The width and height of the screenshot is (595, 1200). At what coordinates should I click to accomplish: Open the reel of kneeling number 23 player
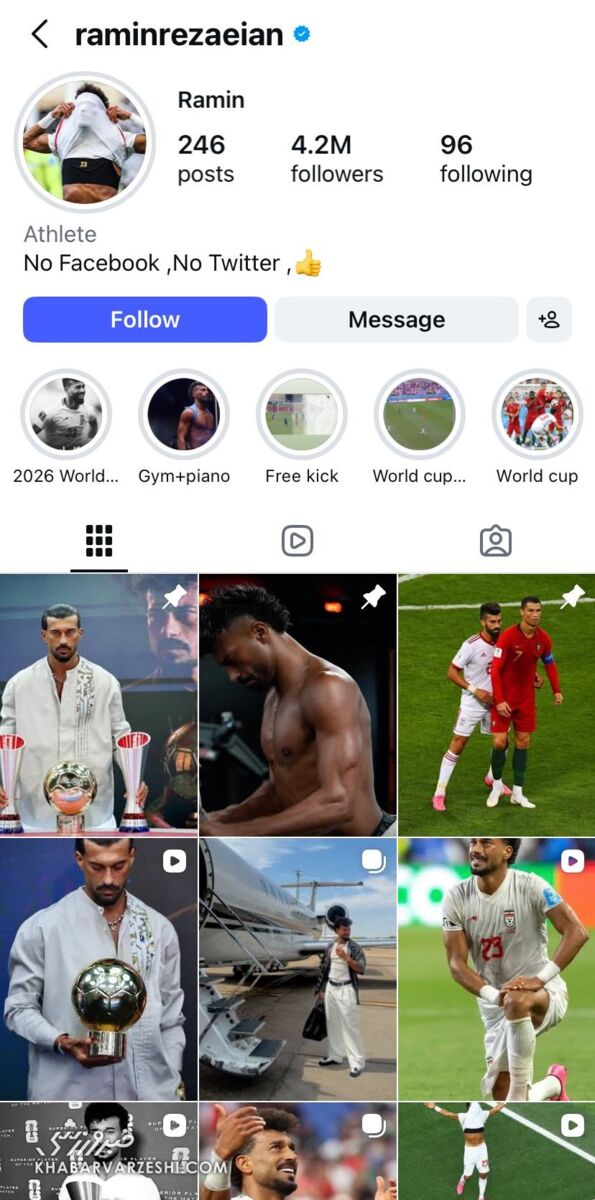(496, 969)
